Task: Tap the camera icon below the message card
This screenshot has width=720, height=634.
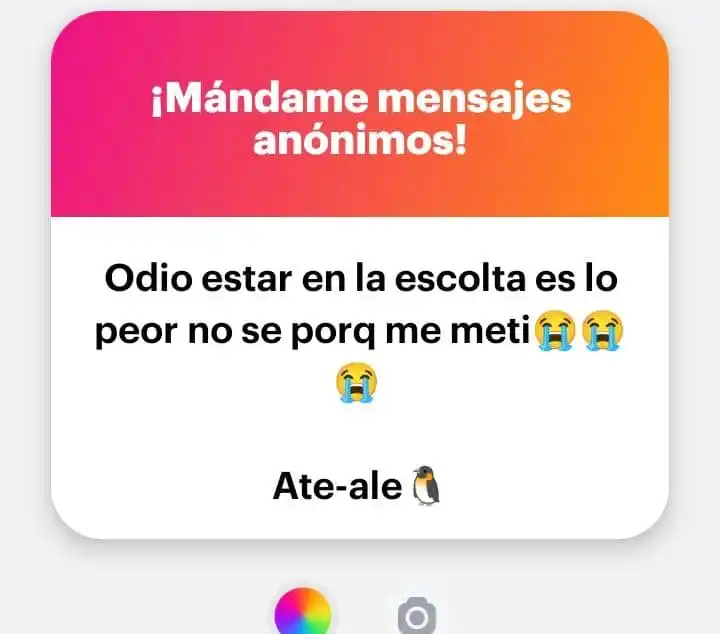Action: [417, 618]
